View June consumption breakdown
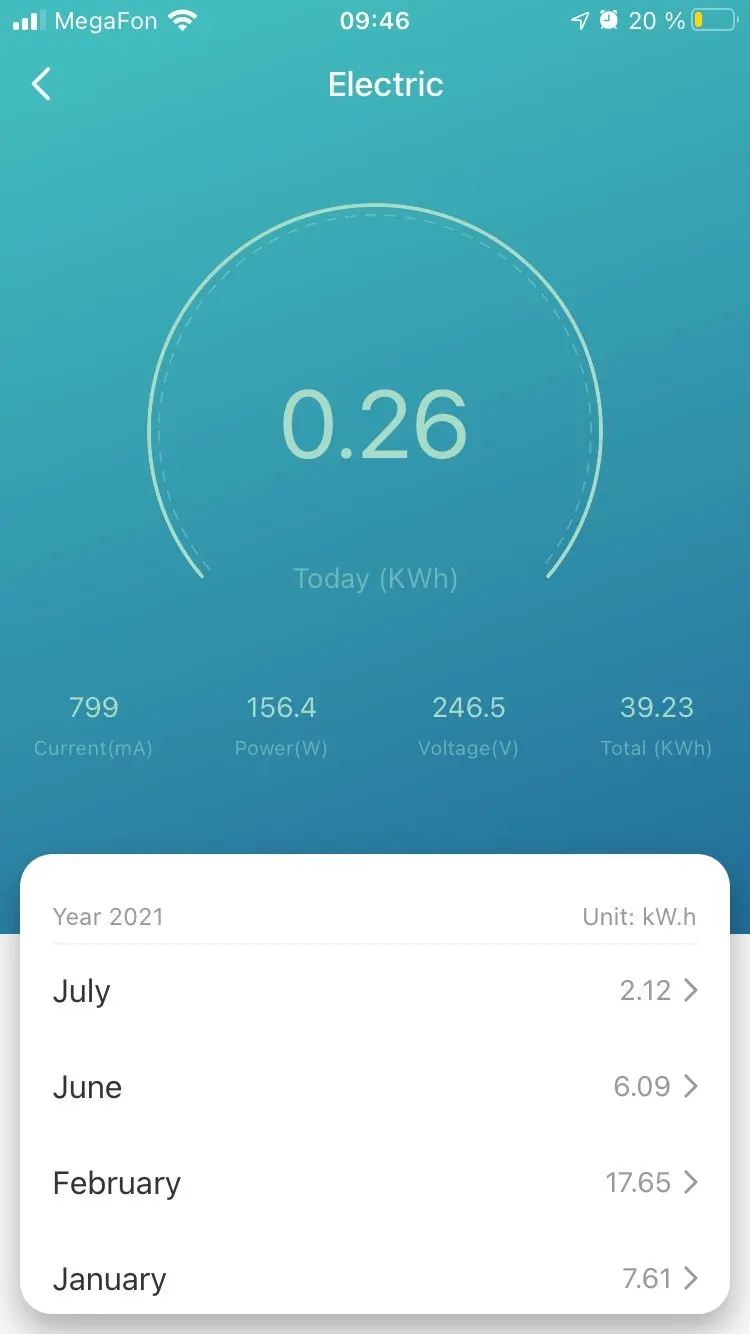Screen dimensions: 750x1334 pos(375,1087)
